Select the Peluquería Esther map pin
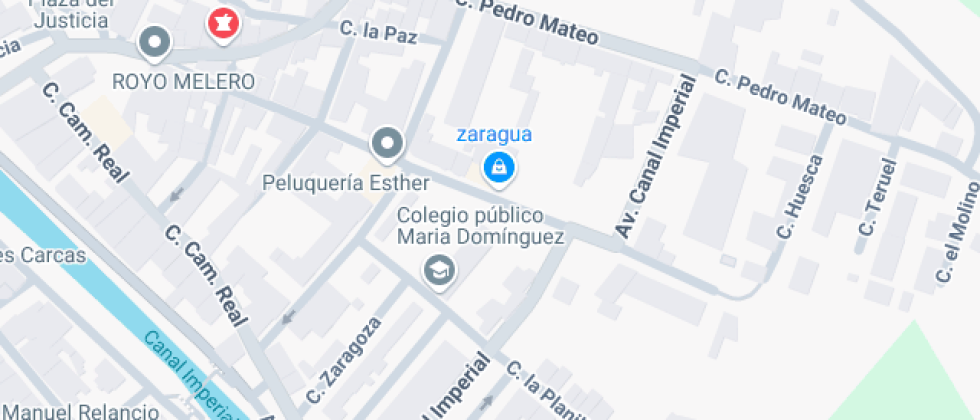This screenshot has width=980, height=420. 387,144
